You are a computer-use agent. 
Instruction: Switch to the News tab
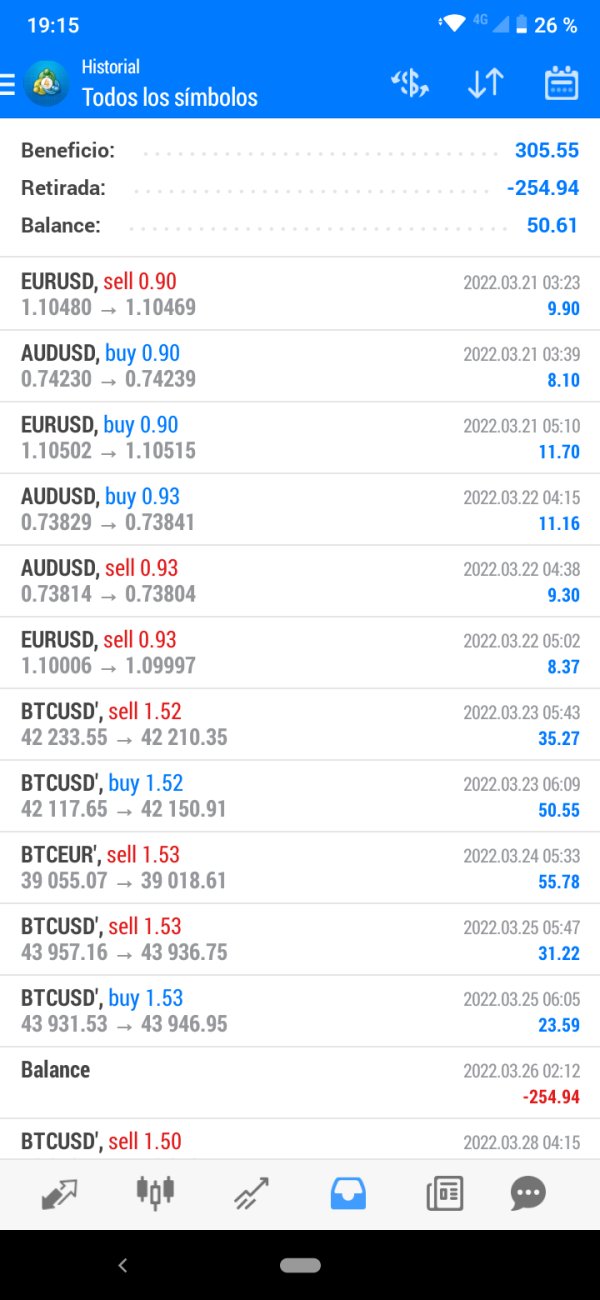coord(444,1193)
